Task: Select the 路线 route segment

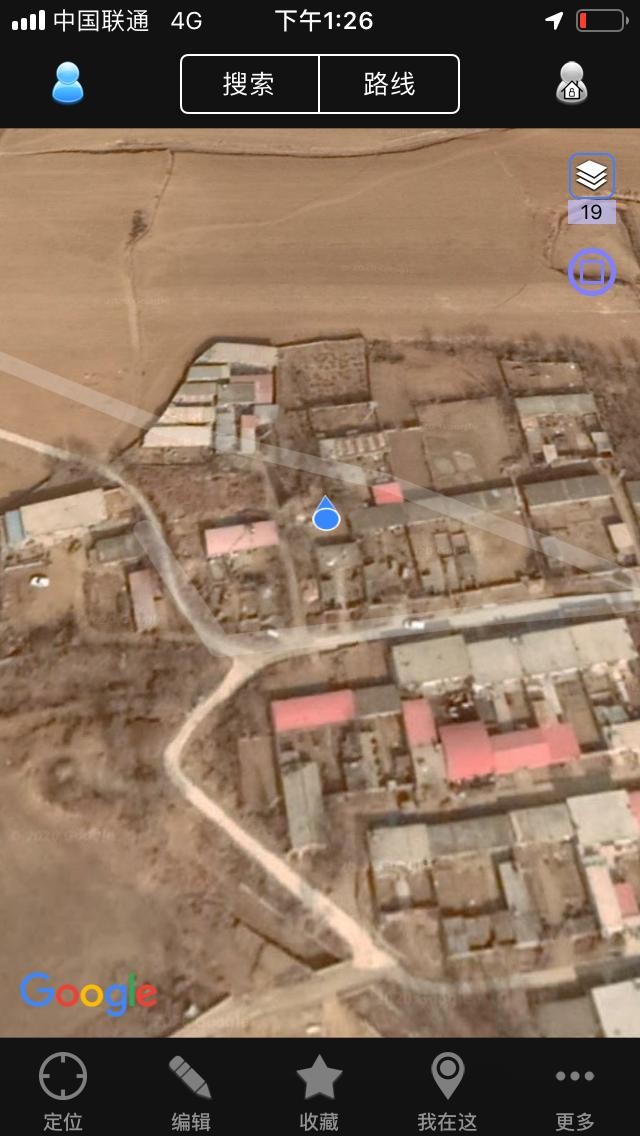Action: pos(389,84)
